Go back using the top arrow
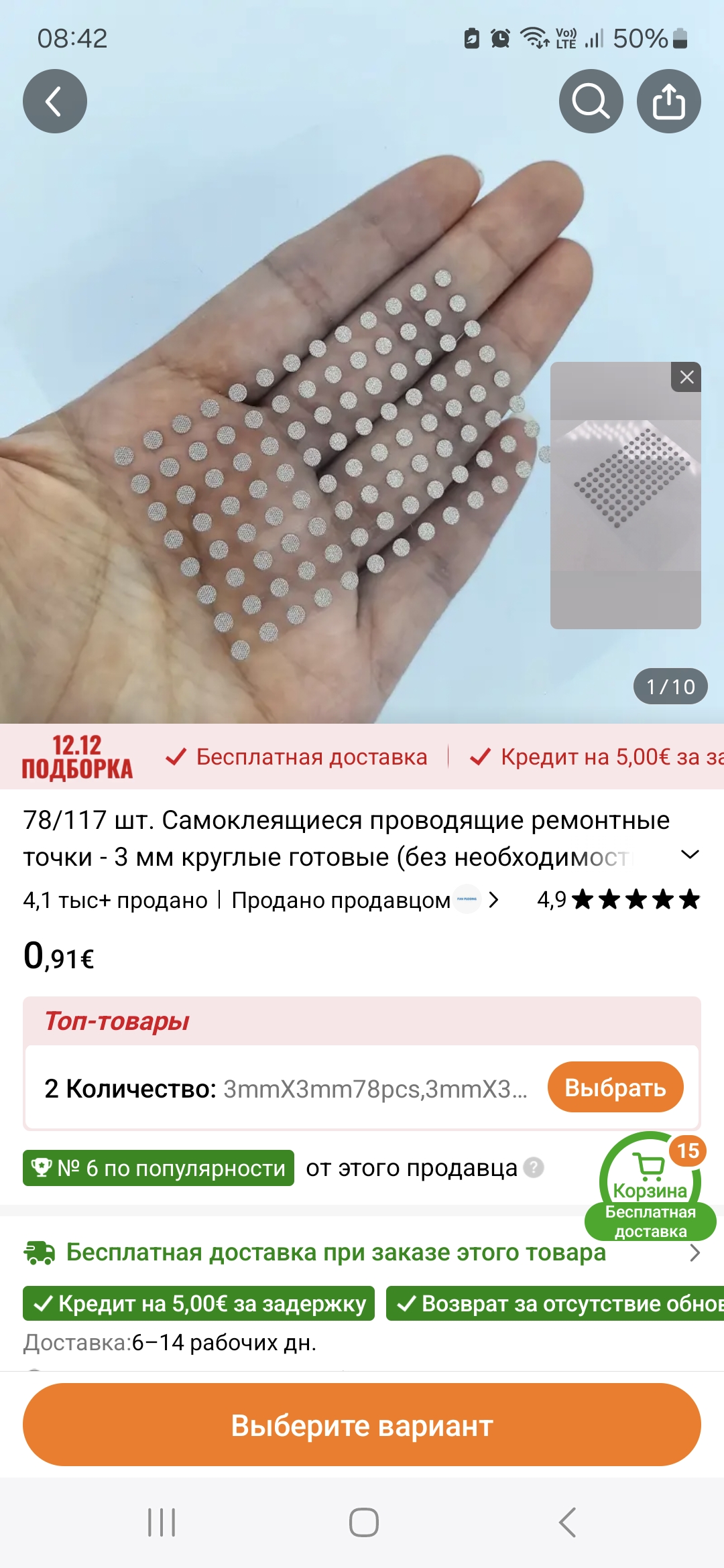The image size is (724, 1568). (55, 101)
